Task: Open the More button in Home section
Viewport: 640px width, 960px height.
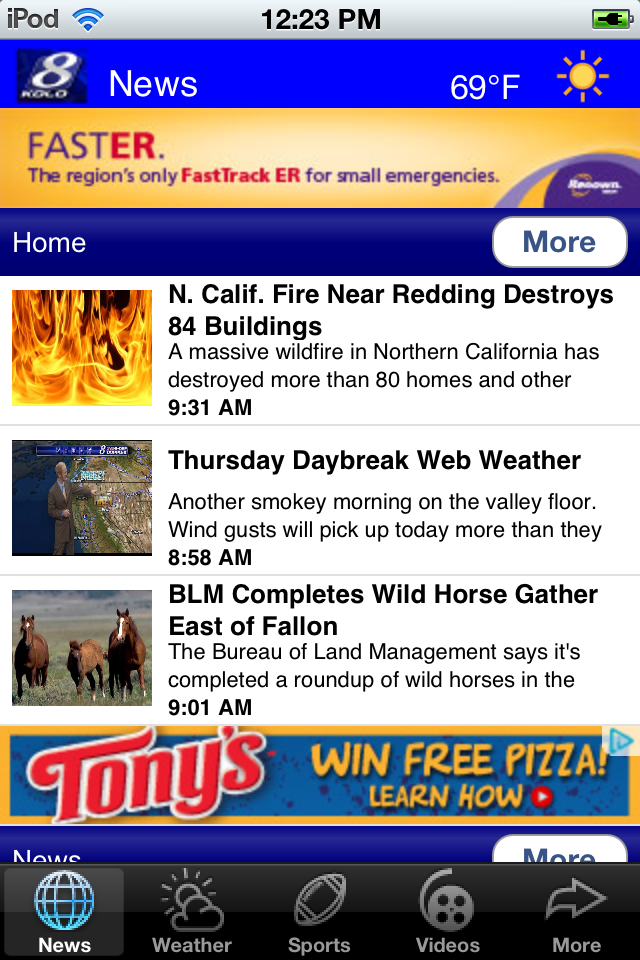Action: point(559,242)
